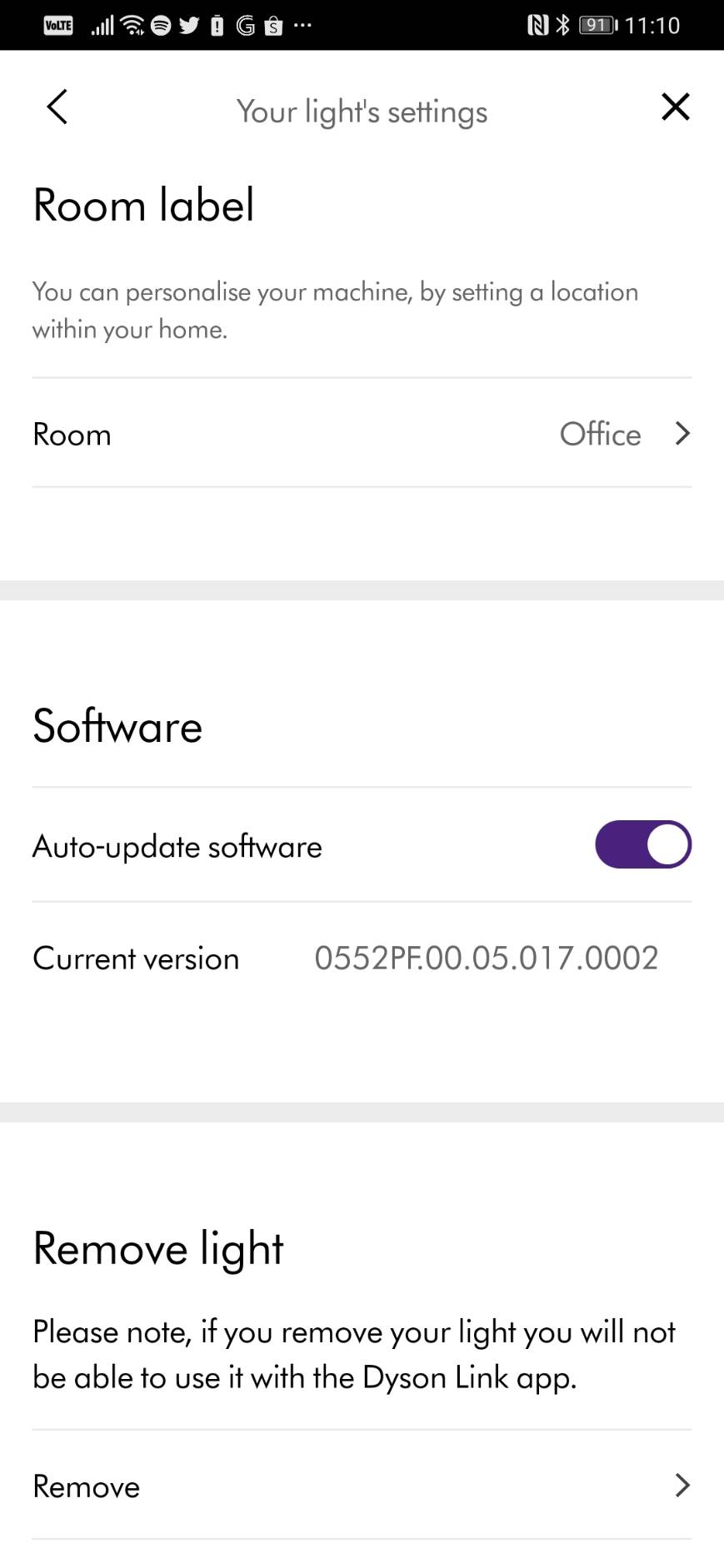Close the light's settings screen
The height and width of the screenshot is (1568, 724).
[675, 107]
